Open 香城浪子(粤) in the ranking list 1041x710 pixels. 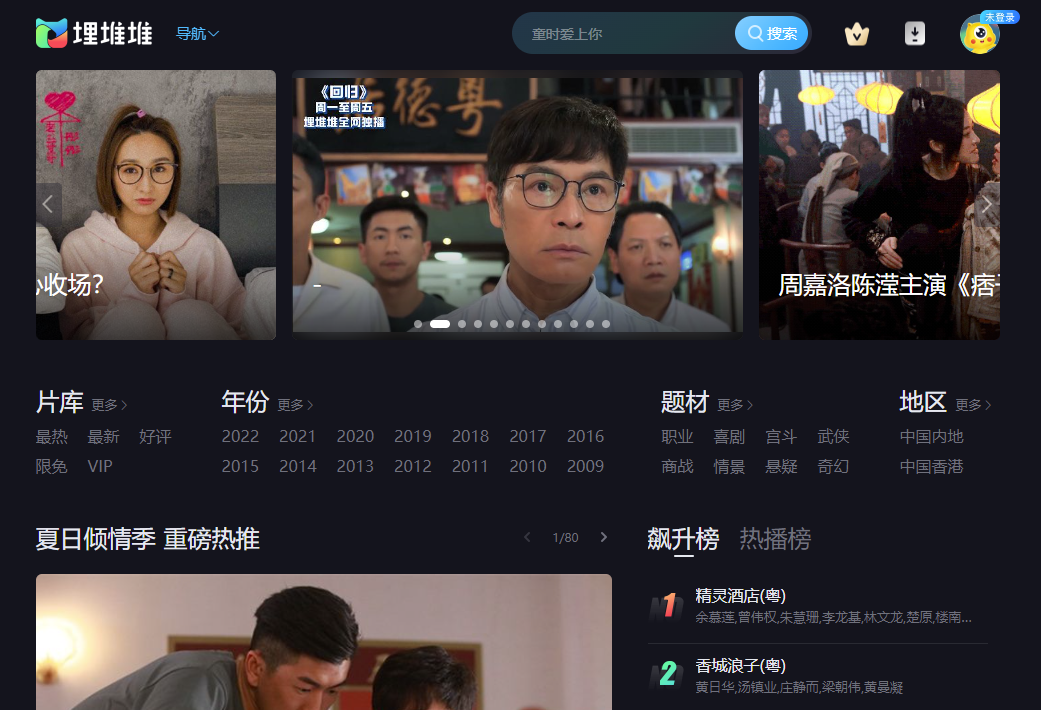pyautogui.click(x=740, y=666)
